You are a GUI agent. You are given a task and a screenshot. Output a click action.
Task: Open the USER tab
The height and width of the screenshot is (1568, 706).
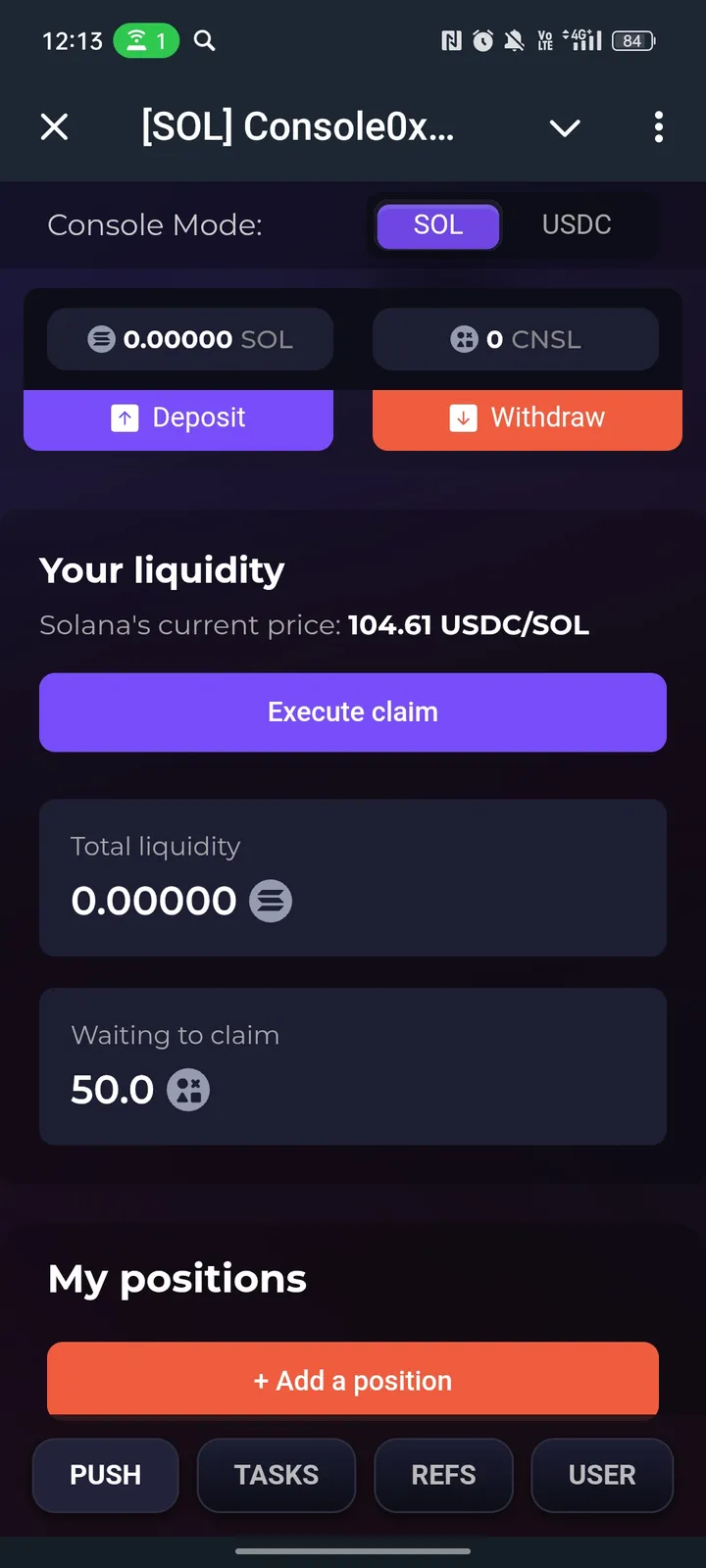tap(602, 1475)
